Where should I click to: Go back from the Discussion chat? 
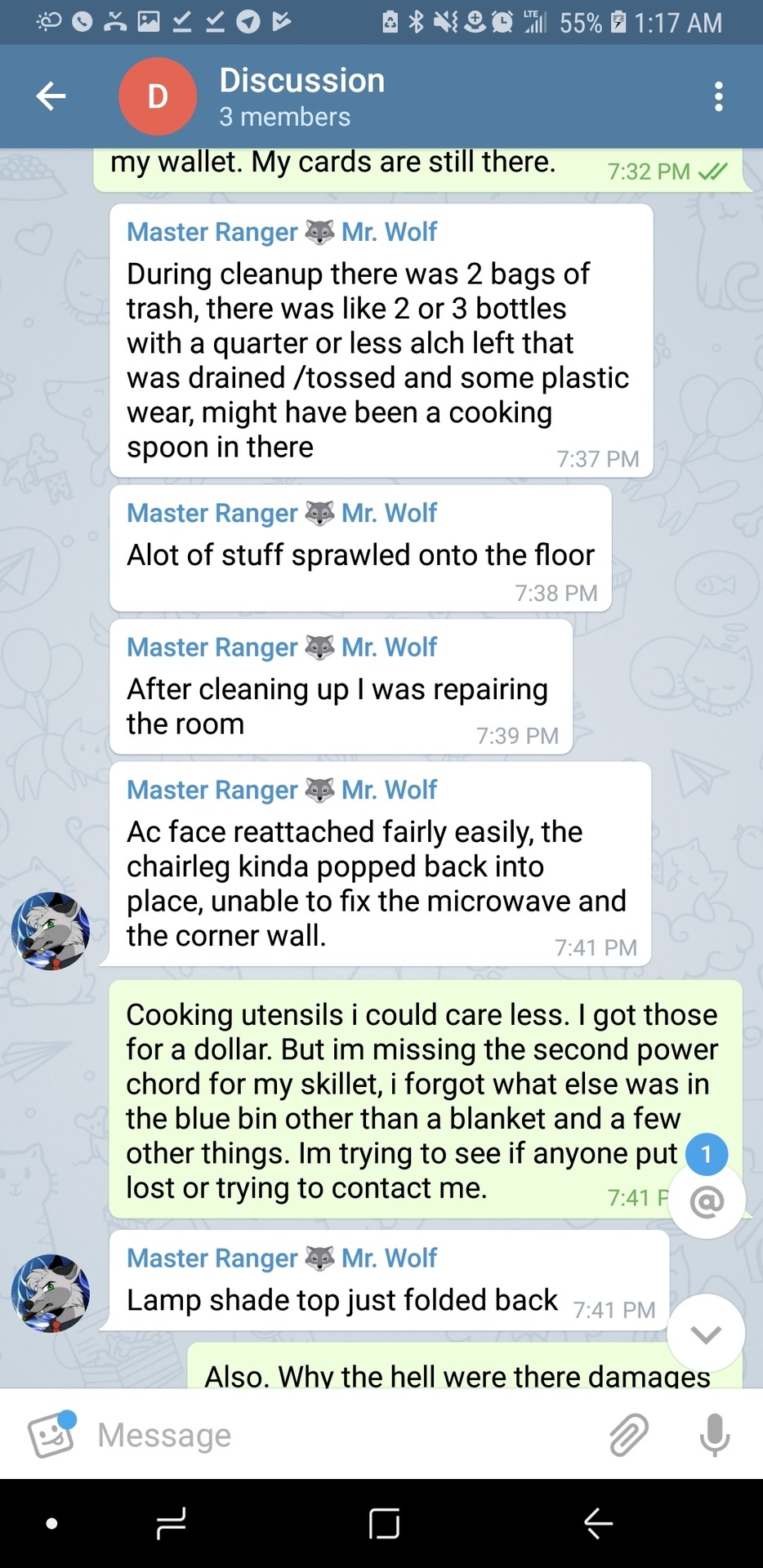click(x=51, y=96)
